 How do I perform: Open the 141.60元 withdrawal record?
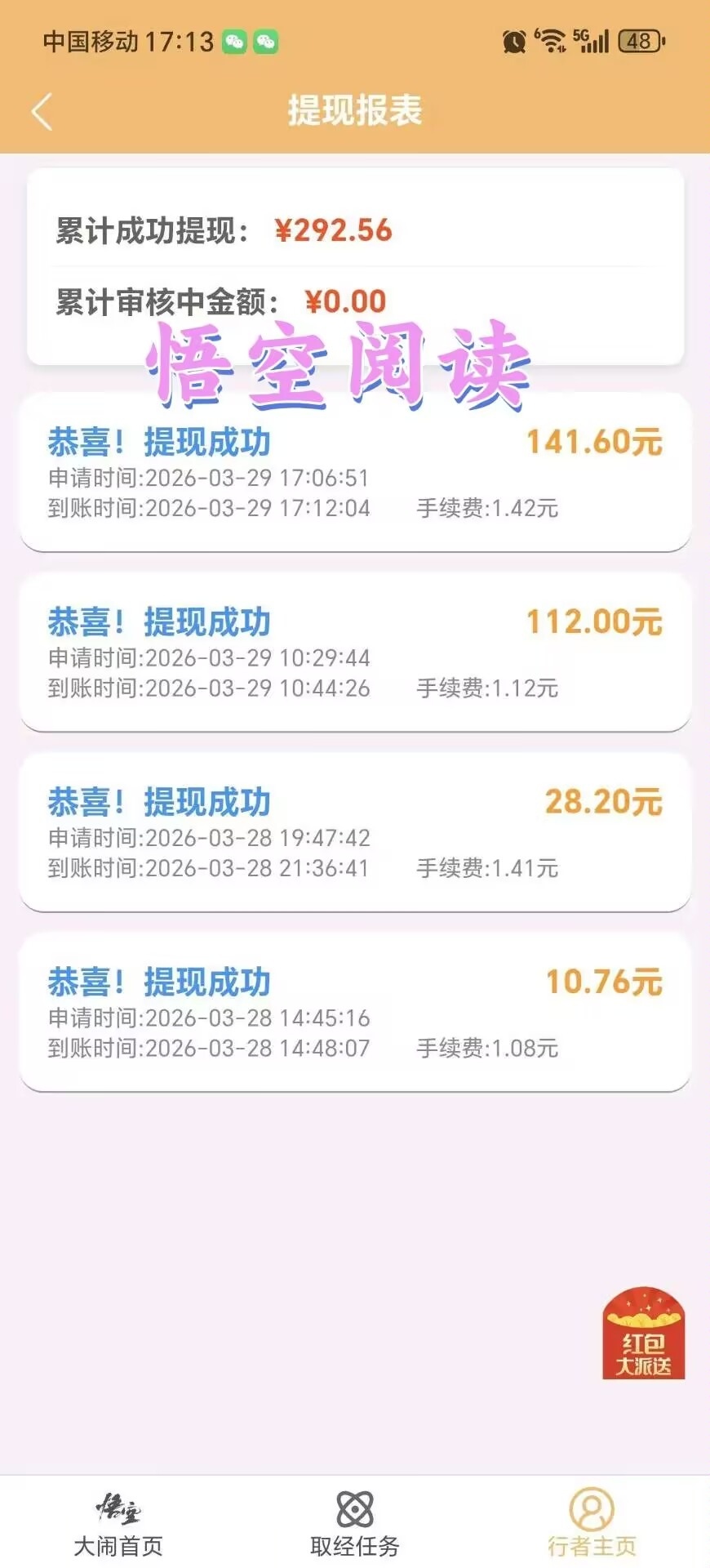click(354, 474)
